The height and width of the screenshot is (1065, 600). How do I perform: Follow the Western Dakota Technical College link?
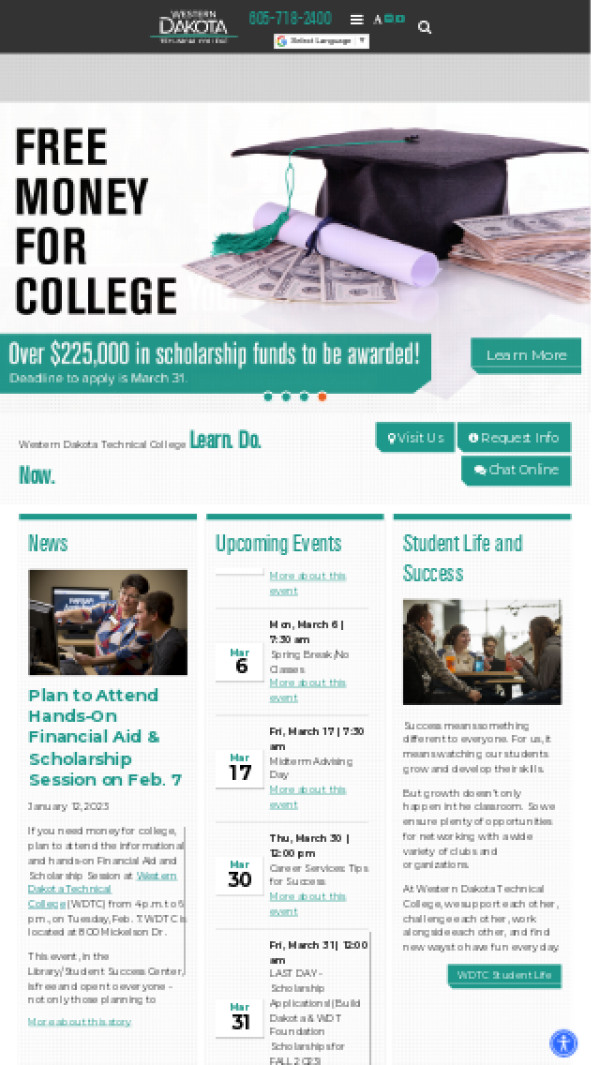(104, 889)
